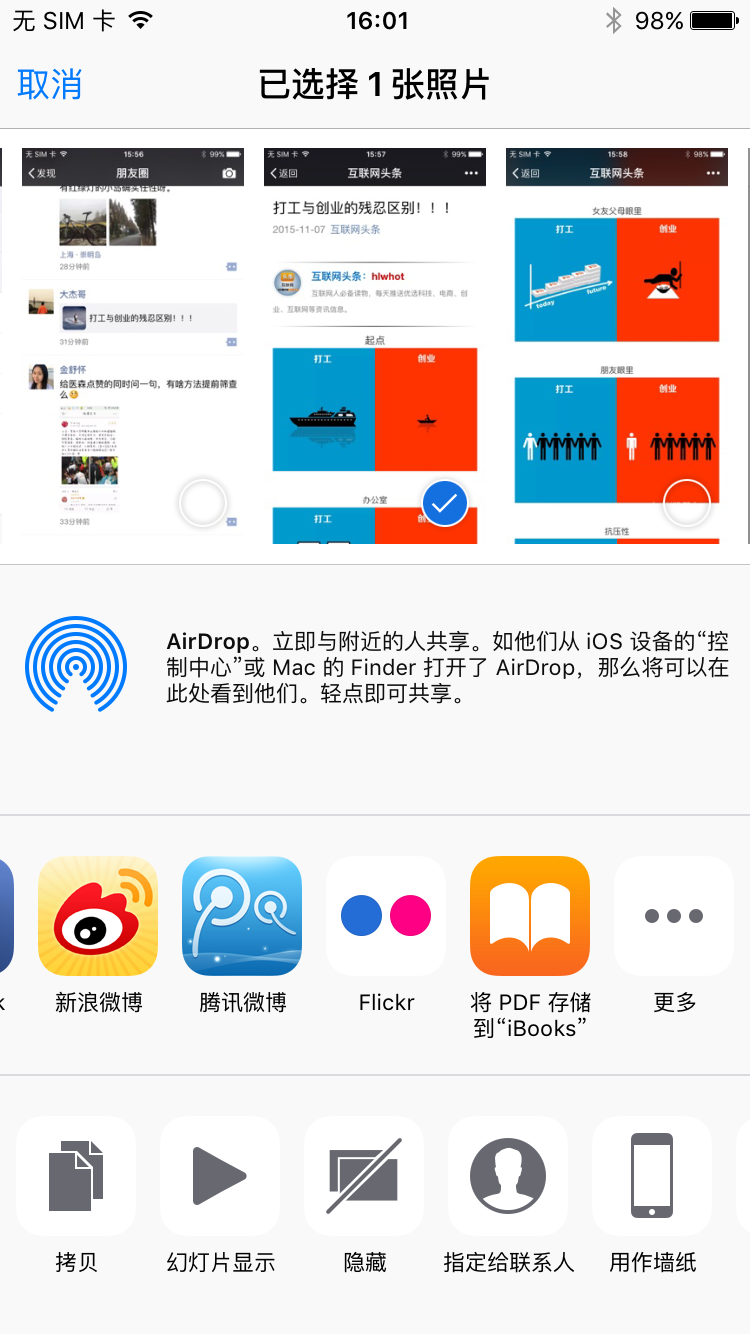
Task: Deselect the checked 打工与创业 photo
Action: click(x=445, y=503)
